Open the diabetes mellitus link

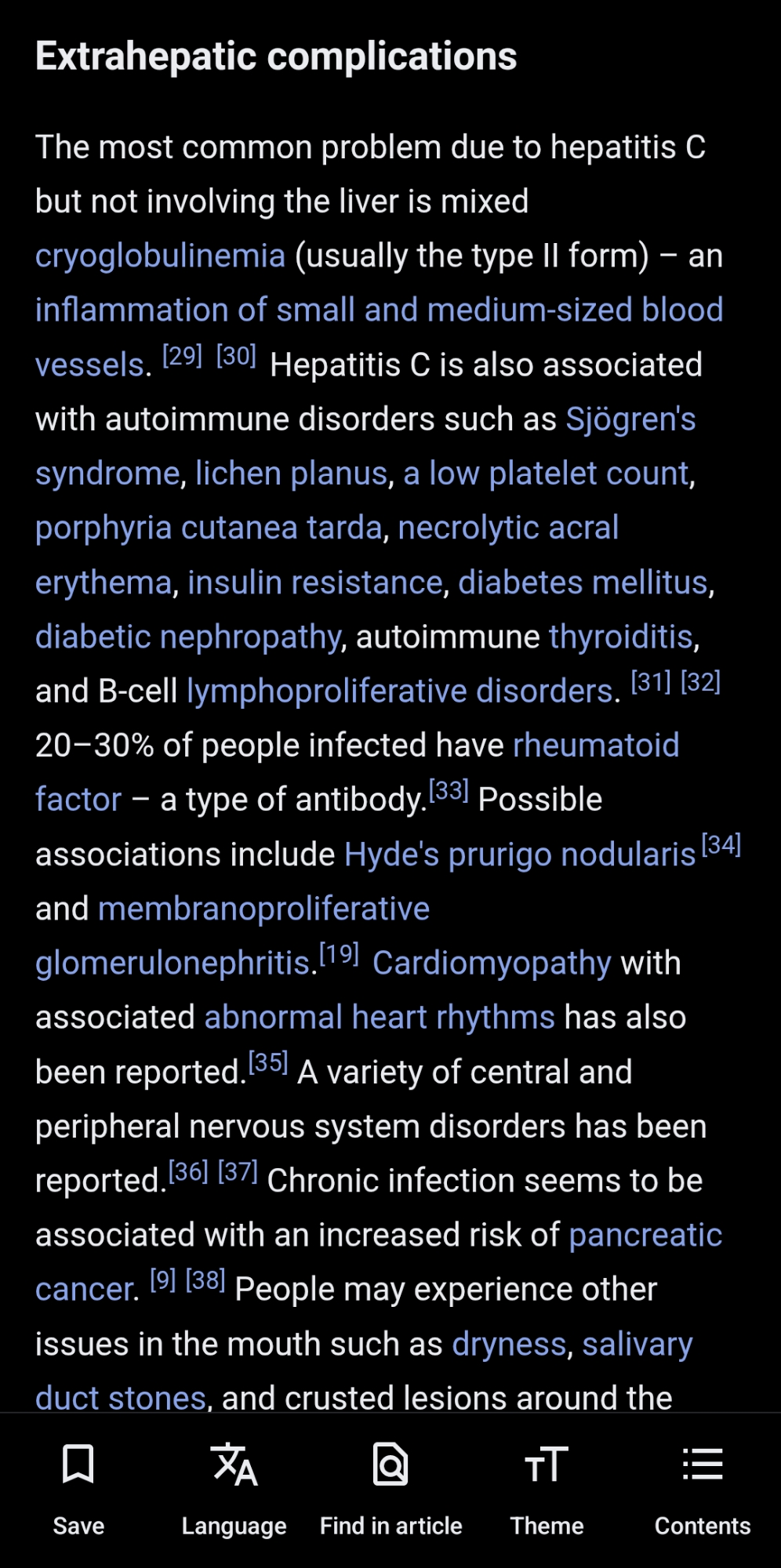(x=583, y=583)
